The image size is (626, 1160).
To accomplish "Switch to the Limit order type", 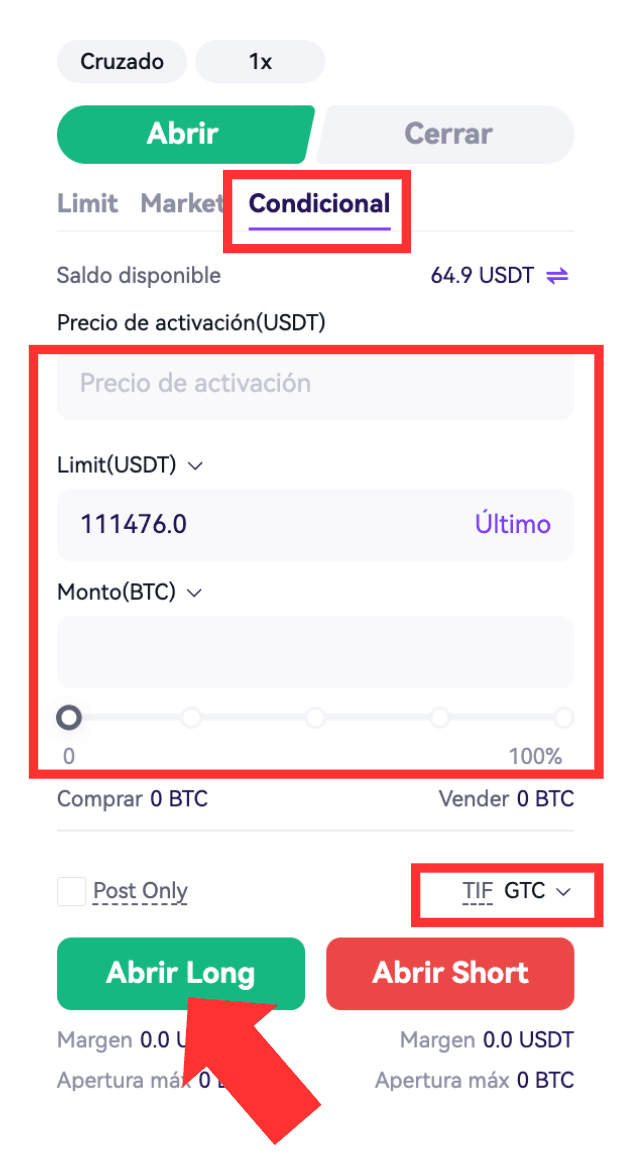I will [87, 204].
